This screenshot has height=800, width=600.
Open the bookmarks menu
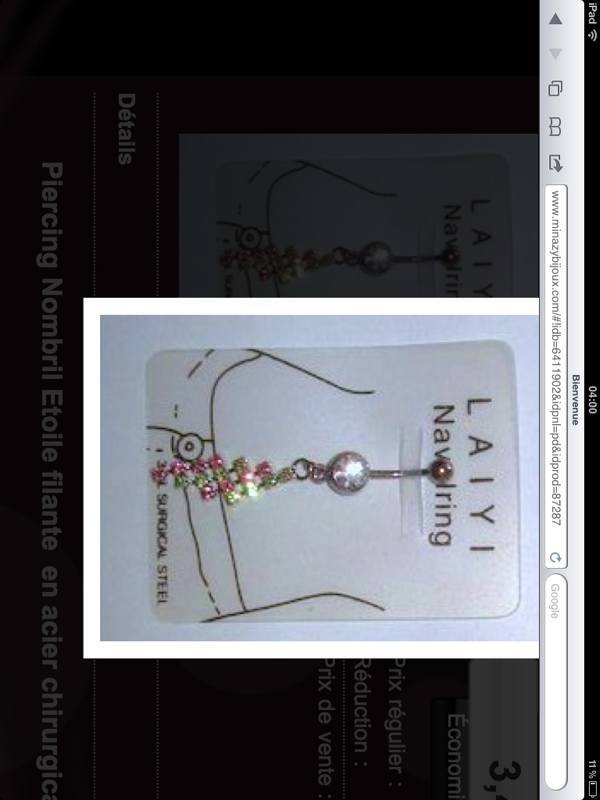[x=555, y=127]
